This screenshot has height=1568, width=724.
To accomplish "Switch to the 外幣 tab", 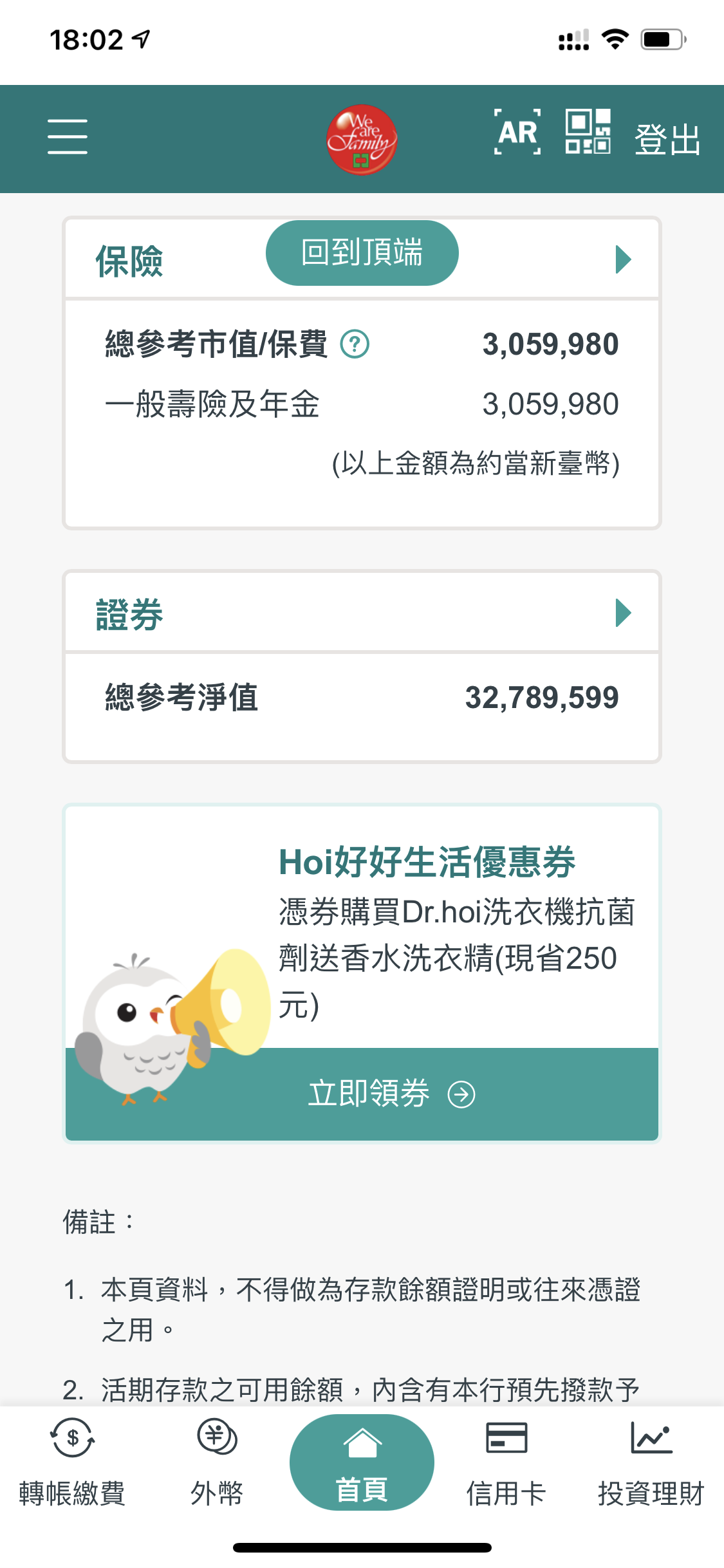I will (217, 1462).
